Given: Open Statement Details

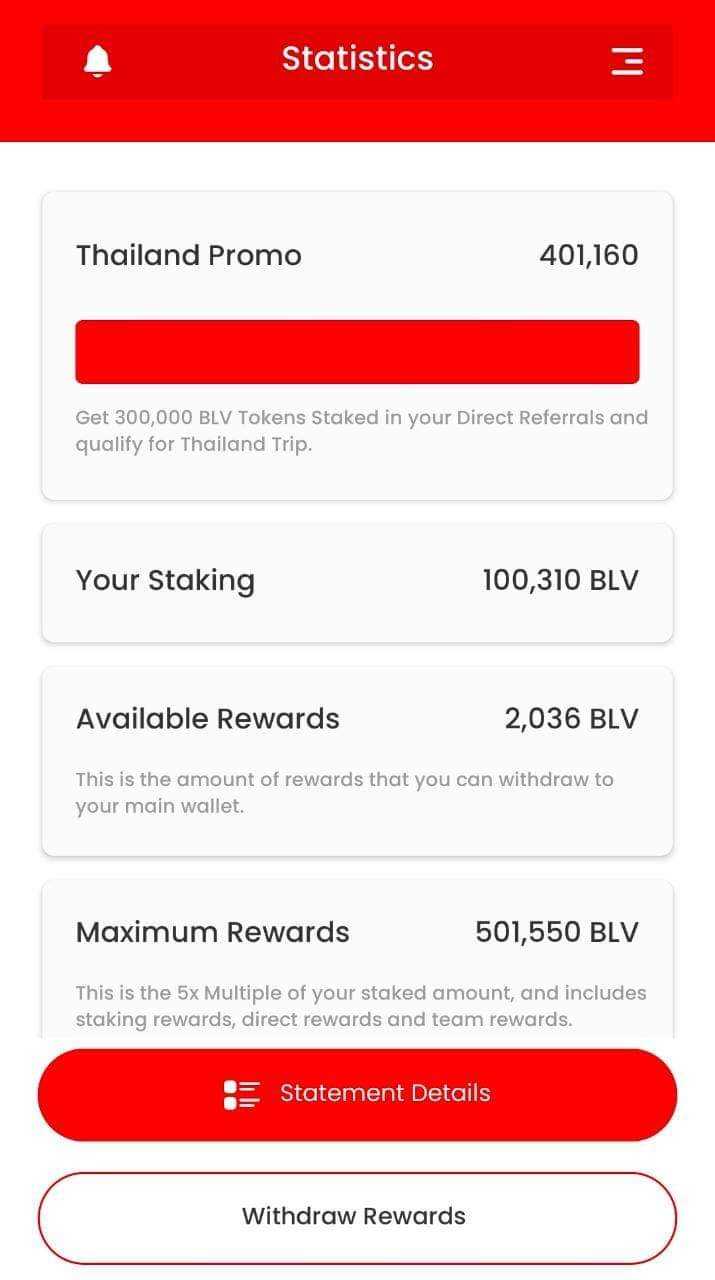Looking at the screenshot, I should pos(357,1094).
